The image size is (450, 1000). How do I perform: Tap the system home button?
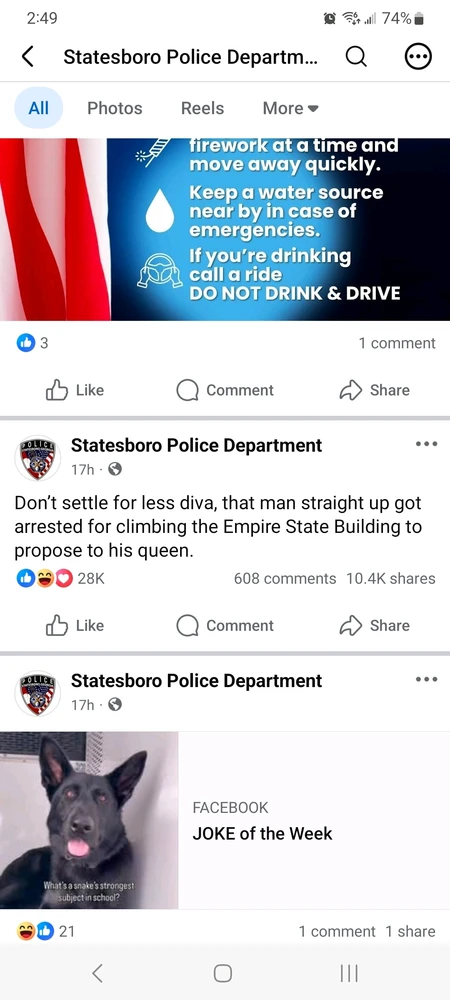(222, 973)
